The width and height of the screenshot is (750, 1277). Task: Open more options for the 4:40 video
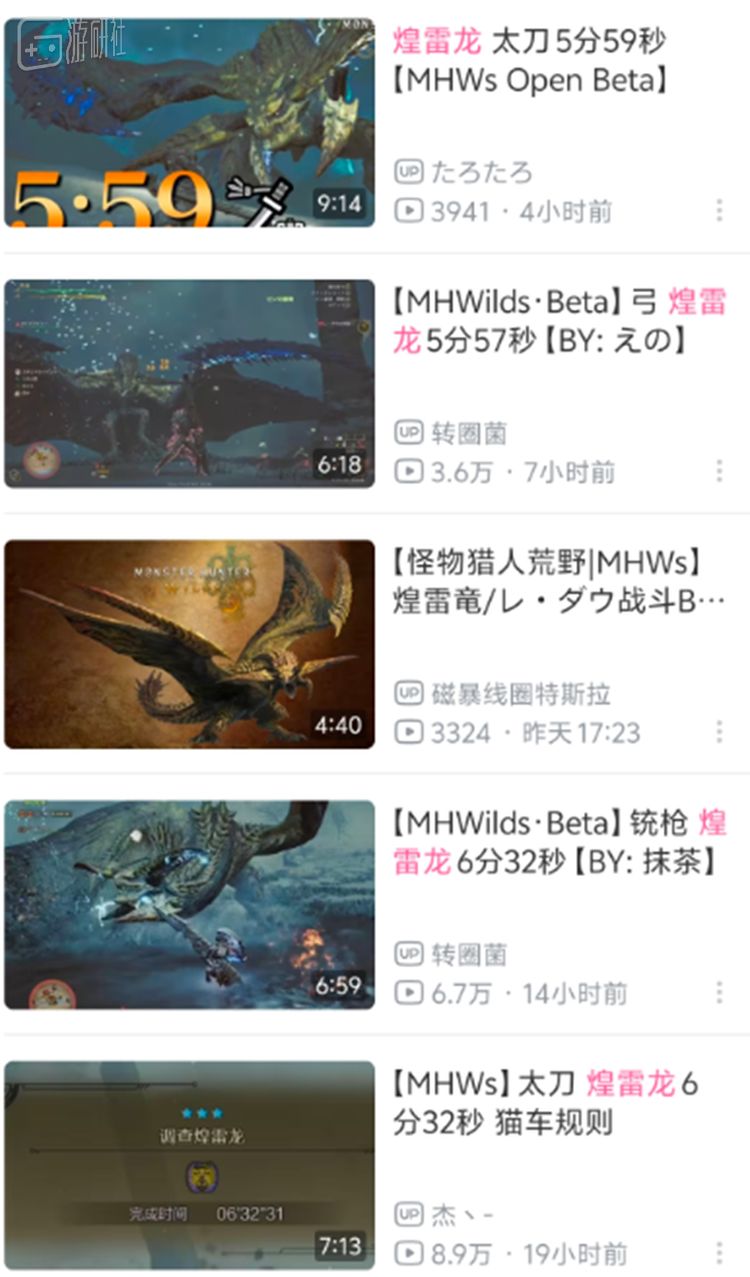pos(720,731)
